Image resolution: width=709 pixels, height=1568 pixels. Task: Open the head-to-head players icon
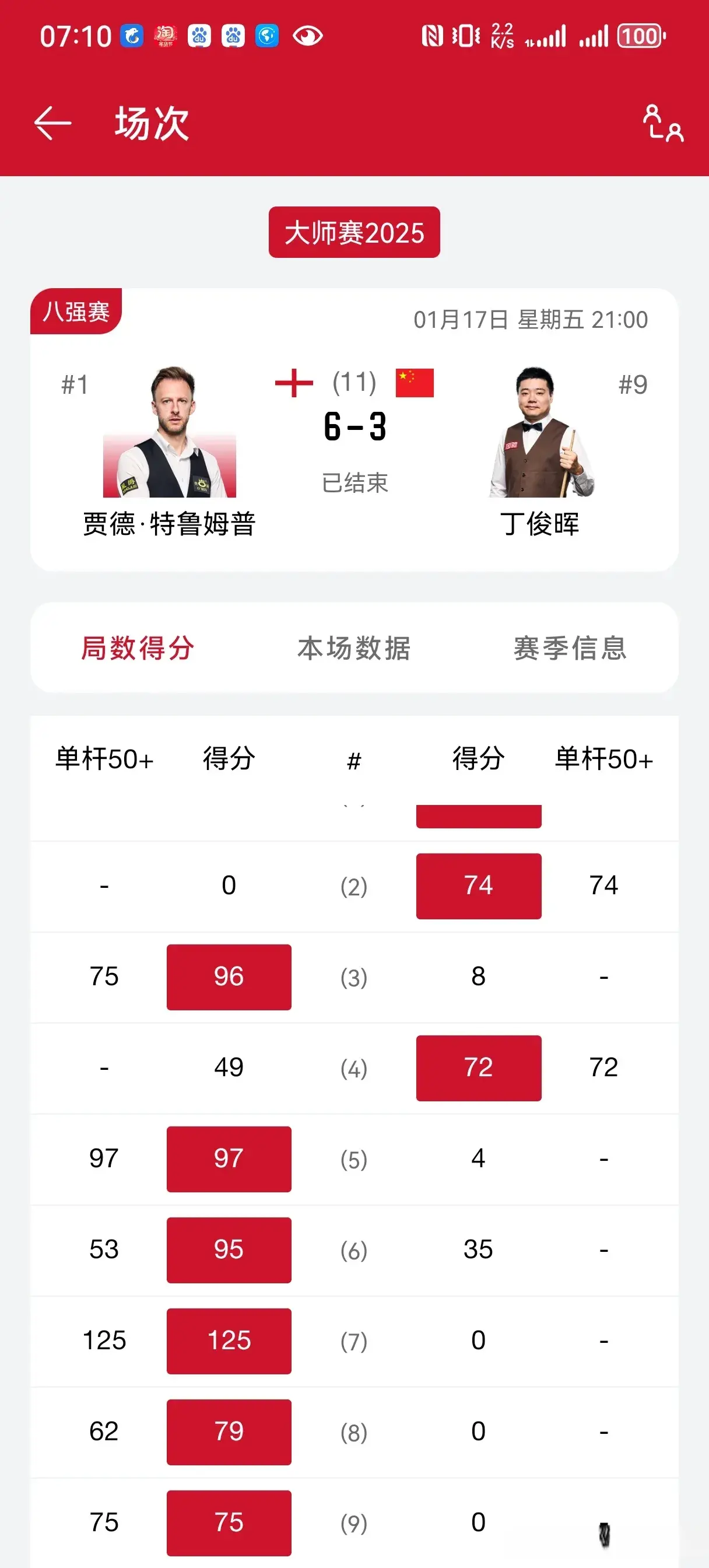[x=663, y=123]
